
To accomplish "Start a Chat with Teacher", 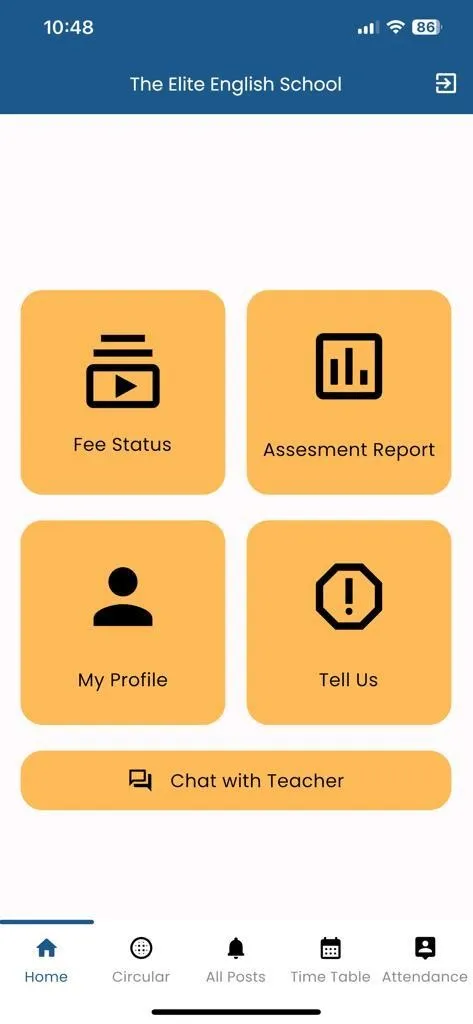I will coord(236,780).
